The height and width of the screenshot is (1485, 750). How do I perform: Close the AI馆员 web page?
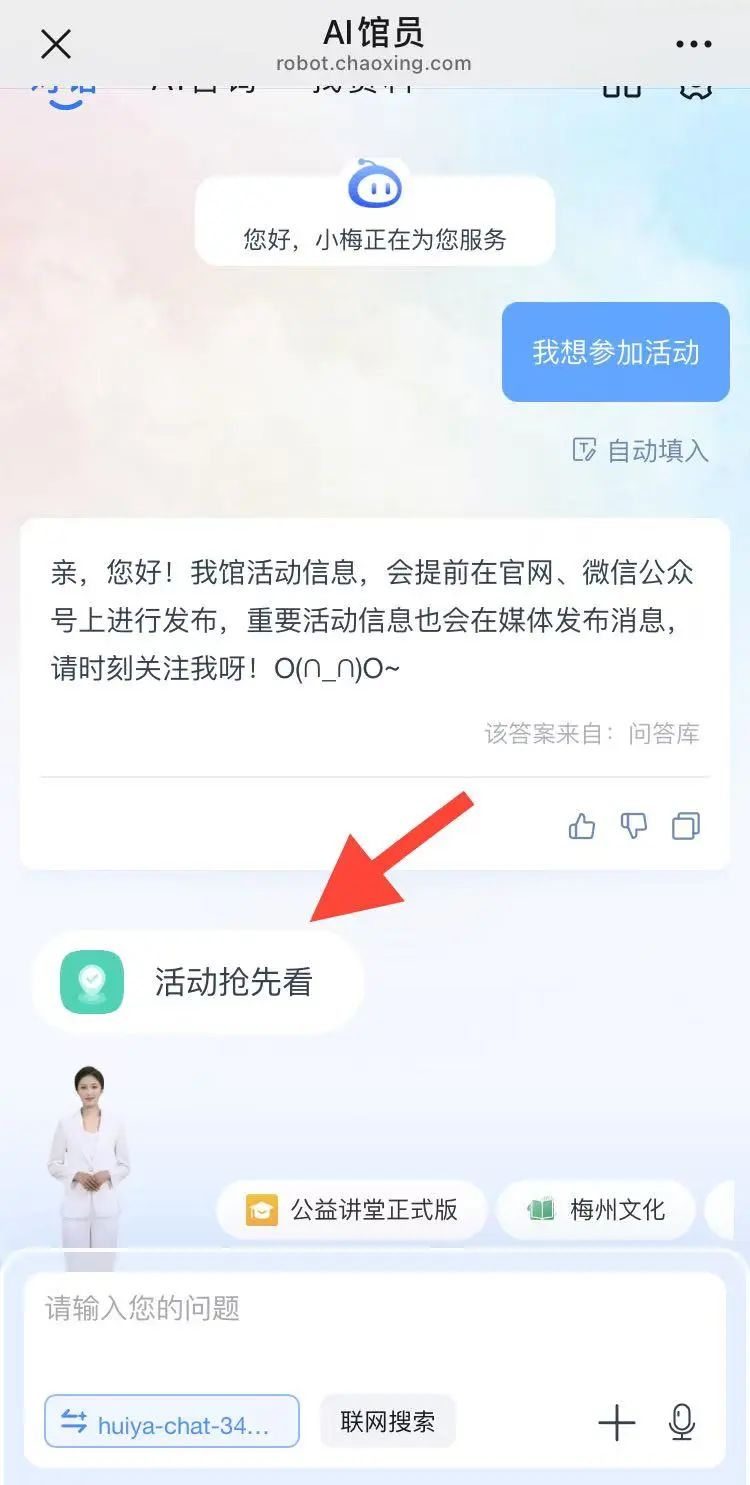(x=55, y=44)
